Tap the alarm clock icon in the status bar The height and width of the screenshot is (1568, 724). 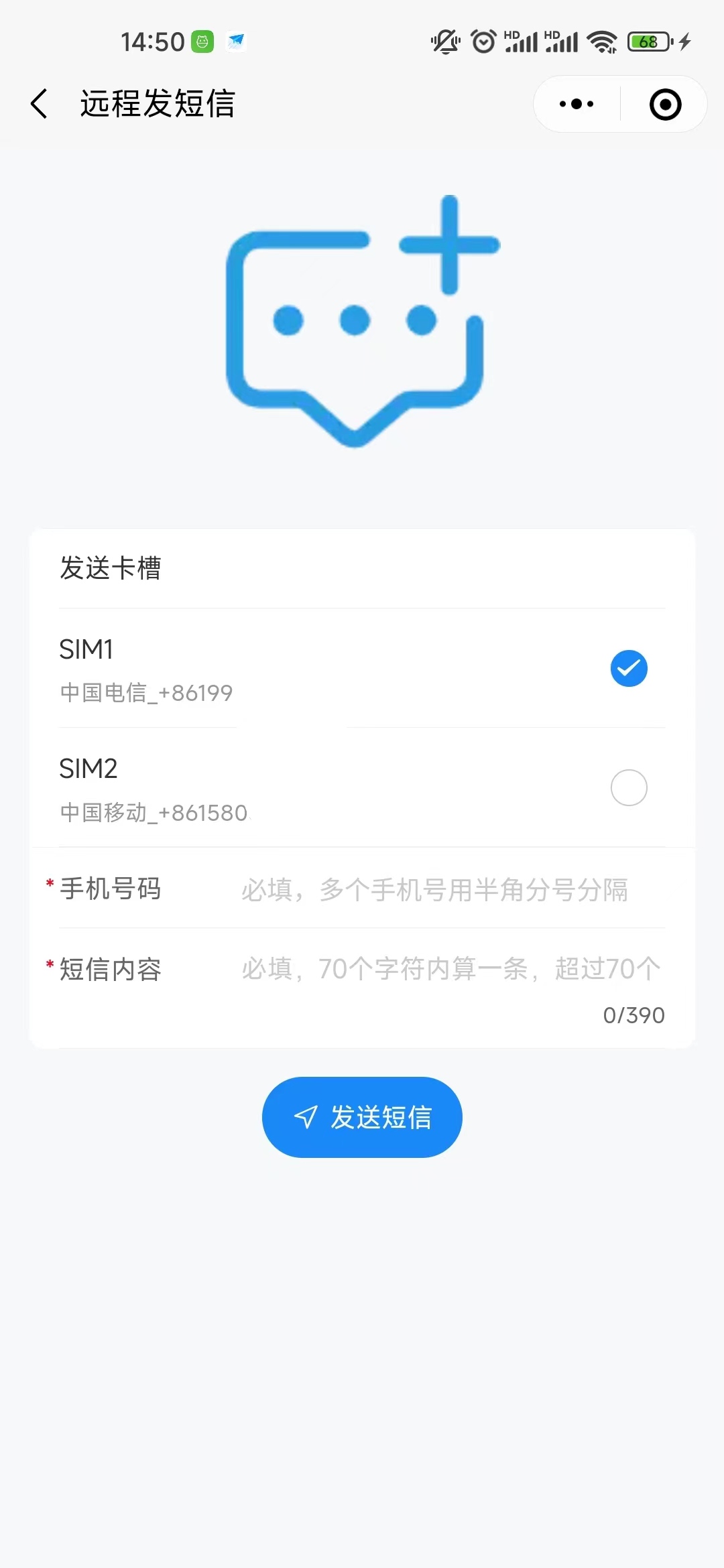tap(484, 42)
